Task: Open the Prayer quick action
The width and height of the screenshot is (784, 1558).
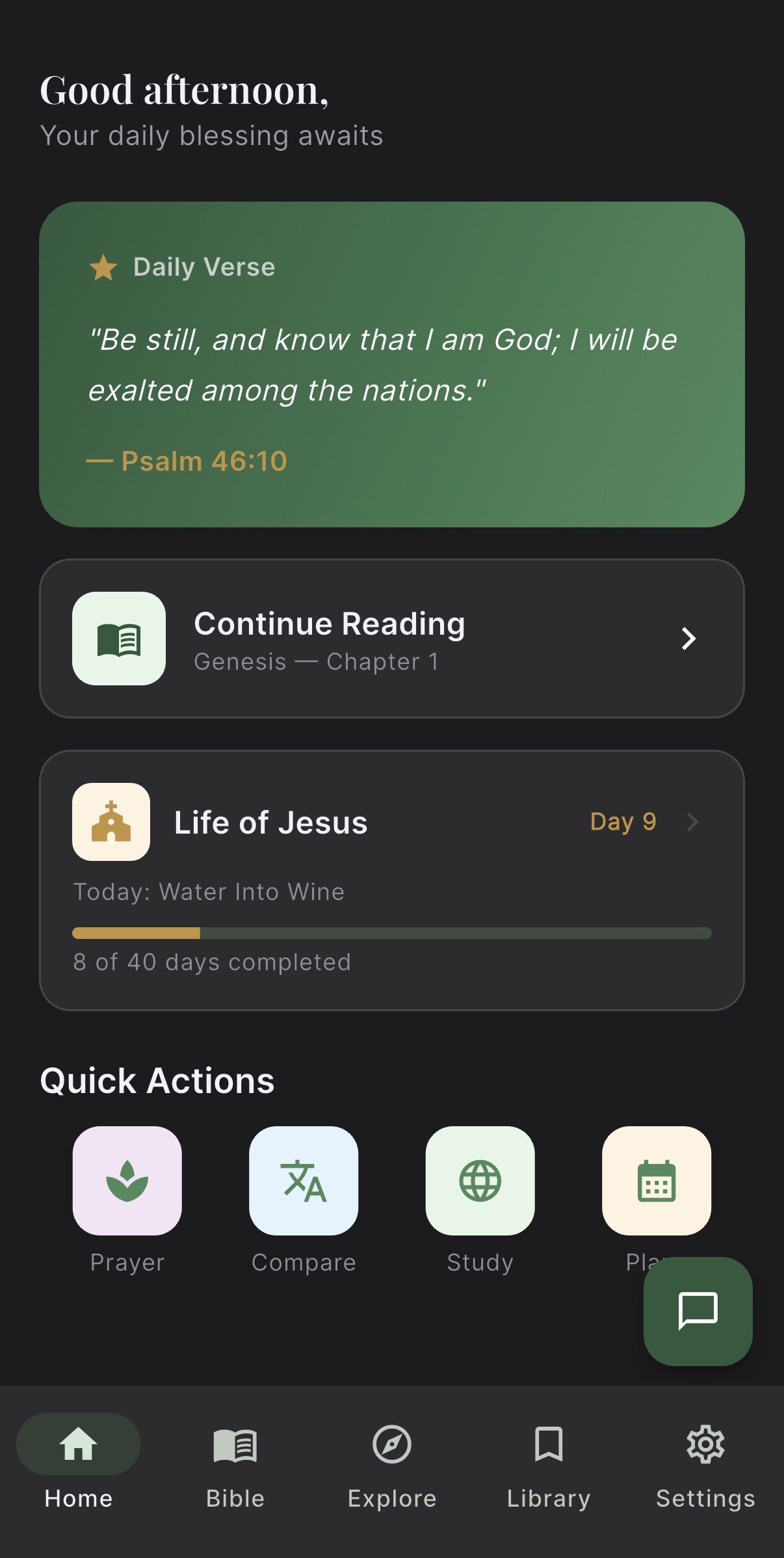Action: tap(127, 1180)
